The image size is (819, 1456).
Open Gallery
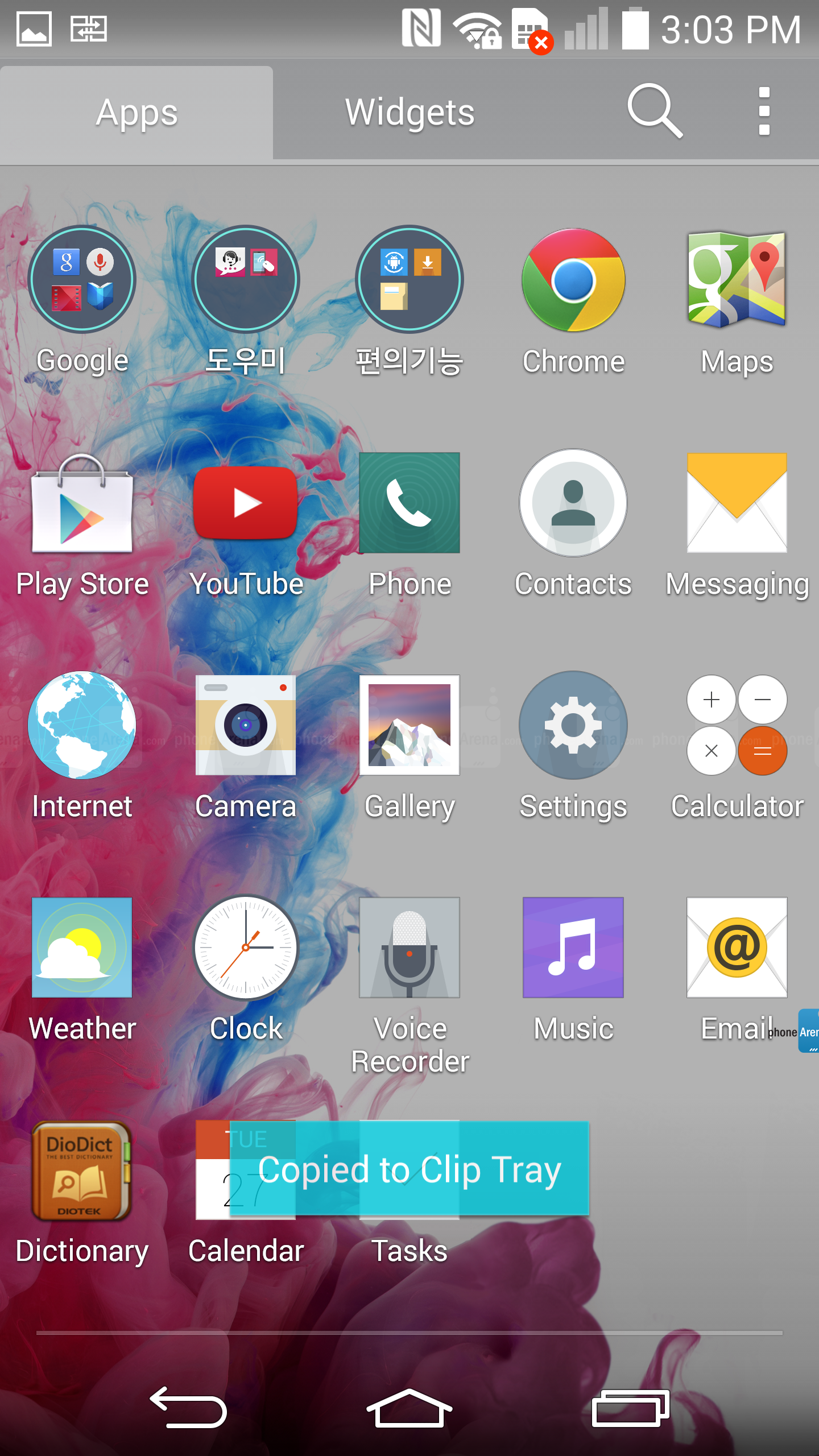tap(409, 725)
